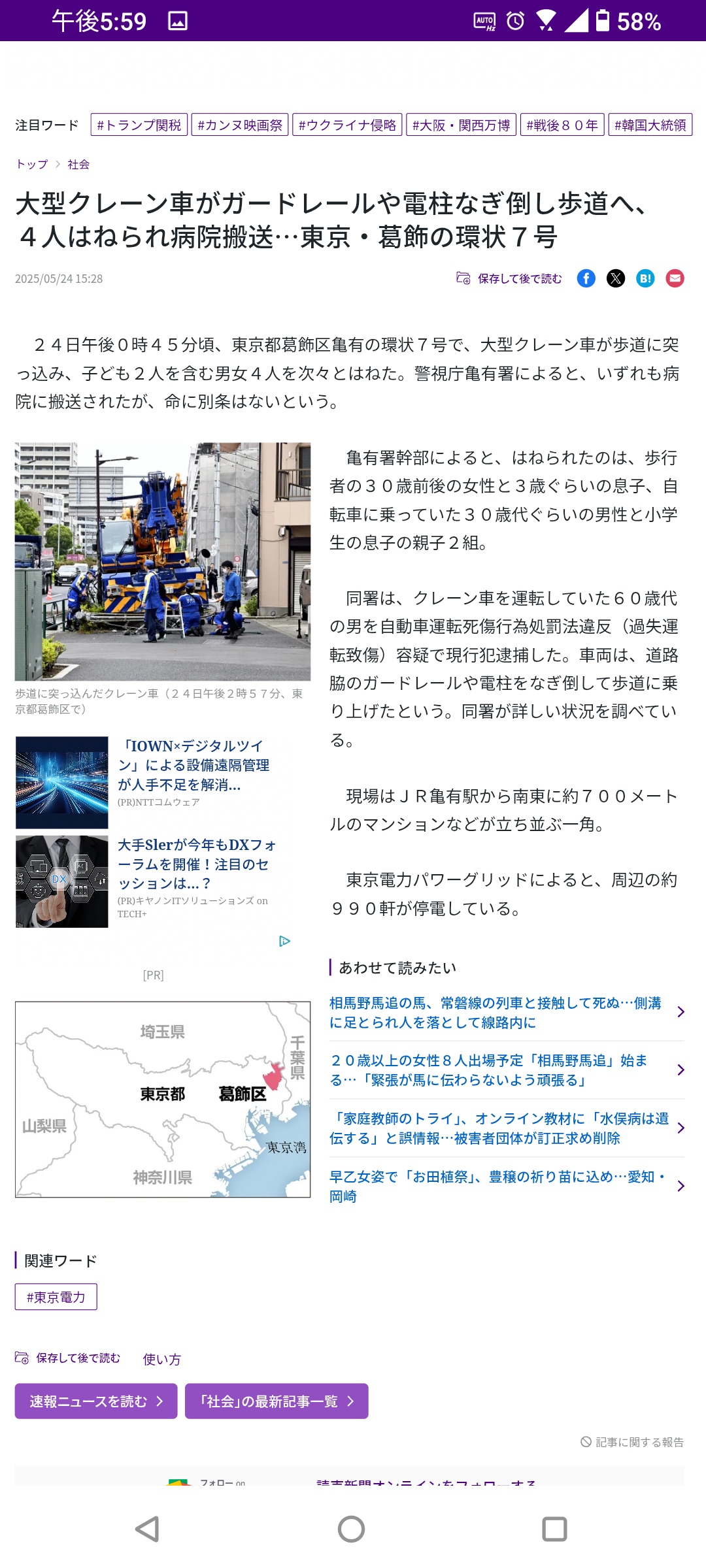Bookmark with the Hatena B! icon
The height and width of the screenshot is (1568, 706).
(x=645, y=278)
